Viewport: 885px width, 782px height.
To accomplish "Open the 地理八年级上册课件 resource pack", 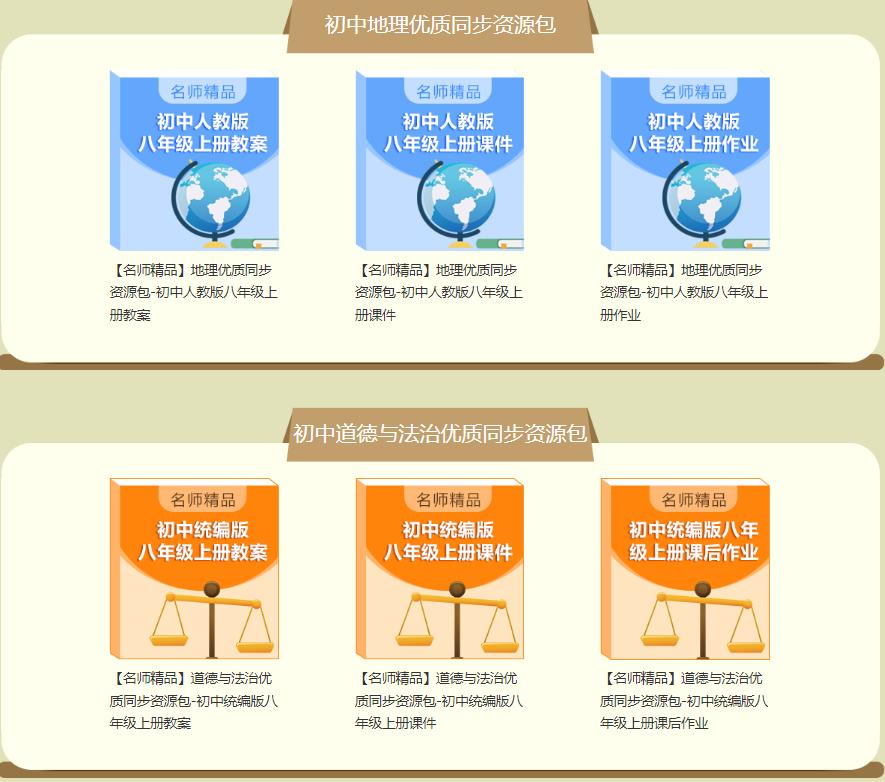I will [440, 160].
